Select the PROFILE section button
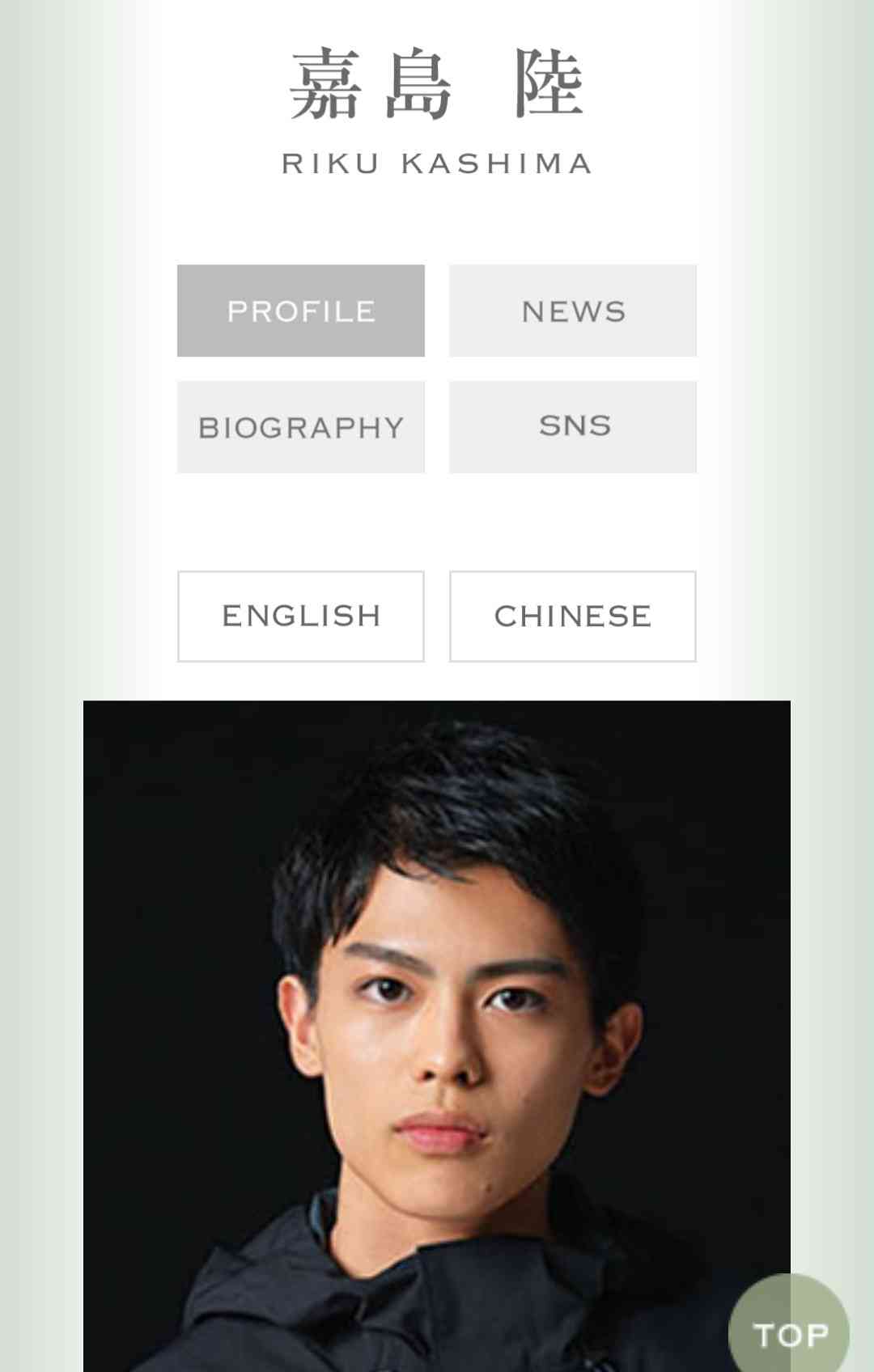The image size is (874, 1372). coord(300,311)
